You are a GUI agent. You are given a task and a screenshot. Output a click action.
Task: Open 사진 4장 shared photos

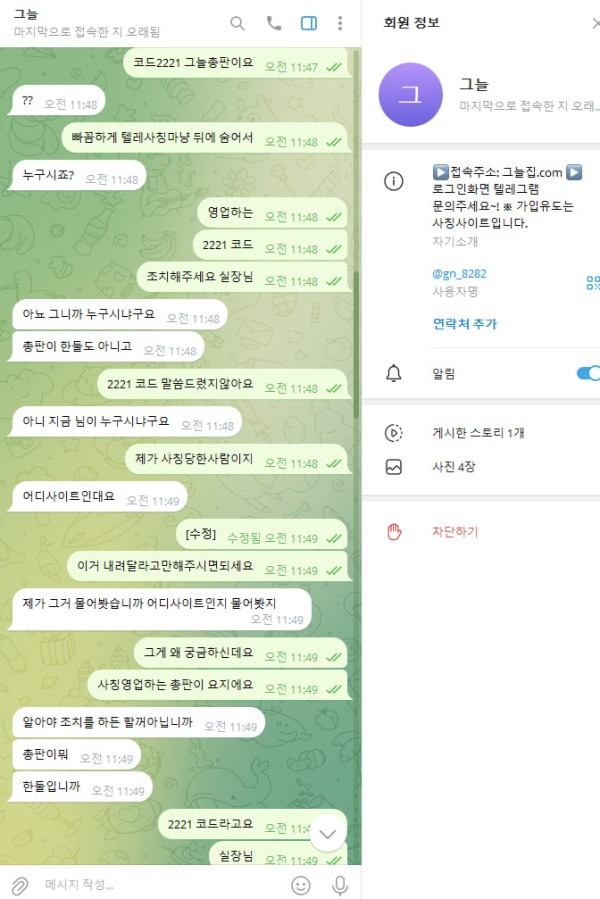(x=455, y=466)
